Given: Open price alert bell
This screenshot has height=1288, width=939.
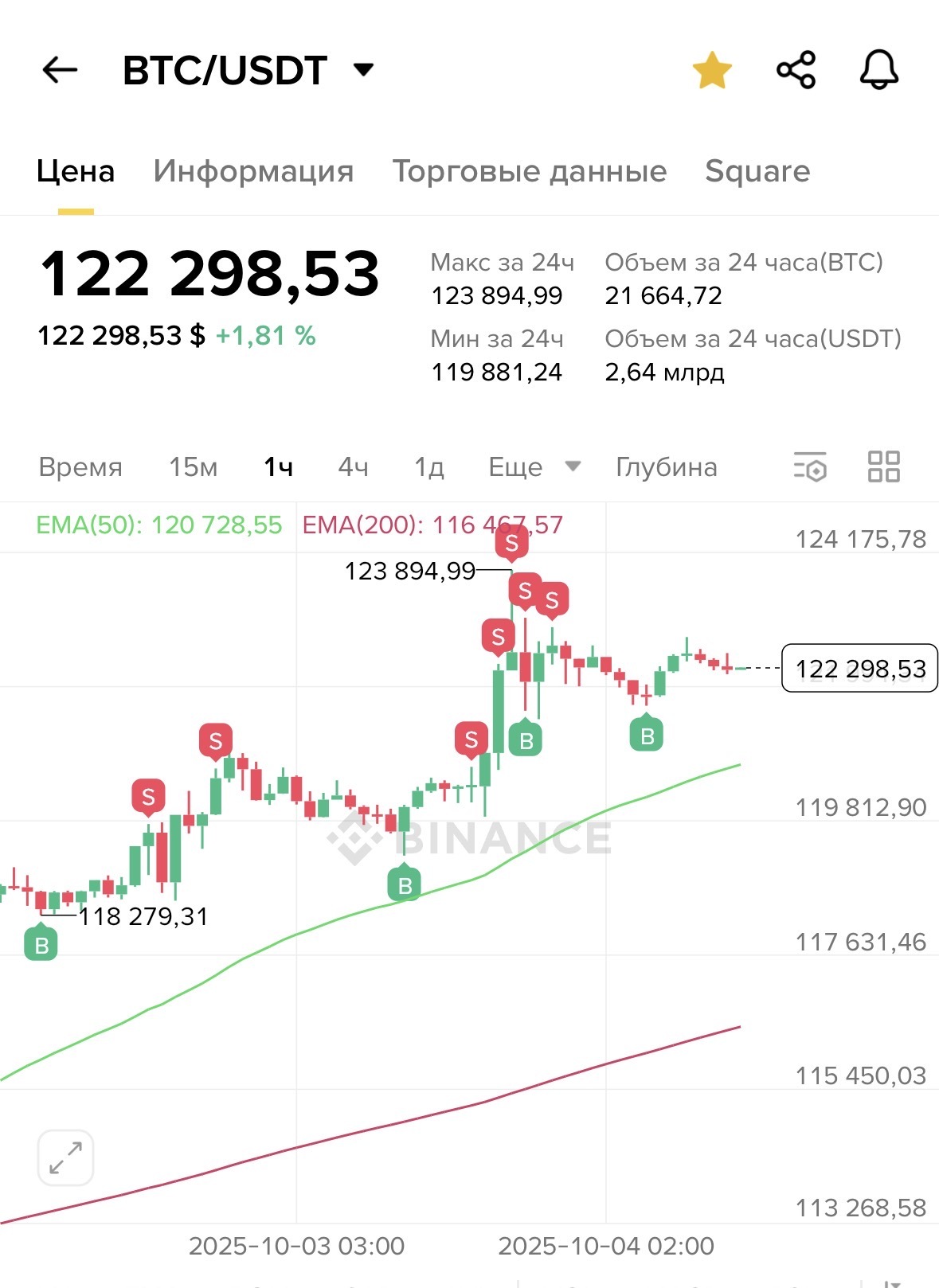Looking at the screenshot, I should tap(879, 70).
